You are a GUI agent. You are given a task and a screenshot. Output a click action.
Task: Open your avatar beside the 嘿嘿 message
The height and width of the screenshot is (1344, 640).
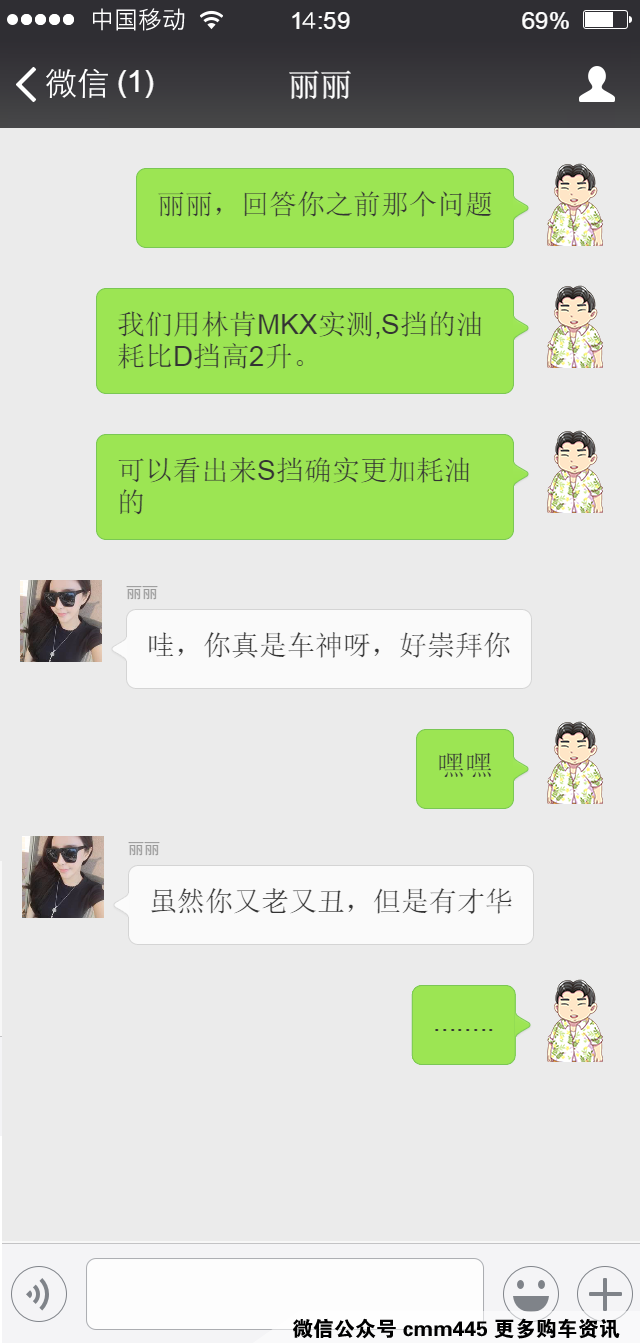point(575,764)
